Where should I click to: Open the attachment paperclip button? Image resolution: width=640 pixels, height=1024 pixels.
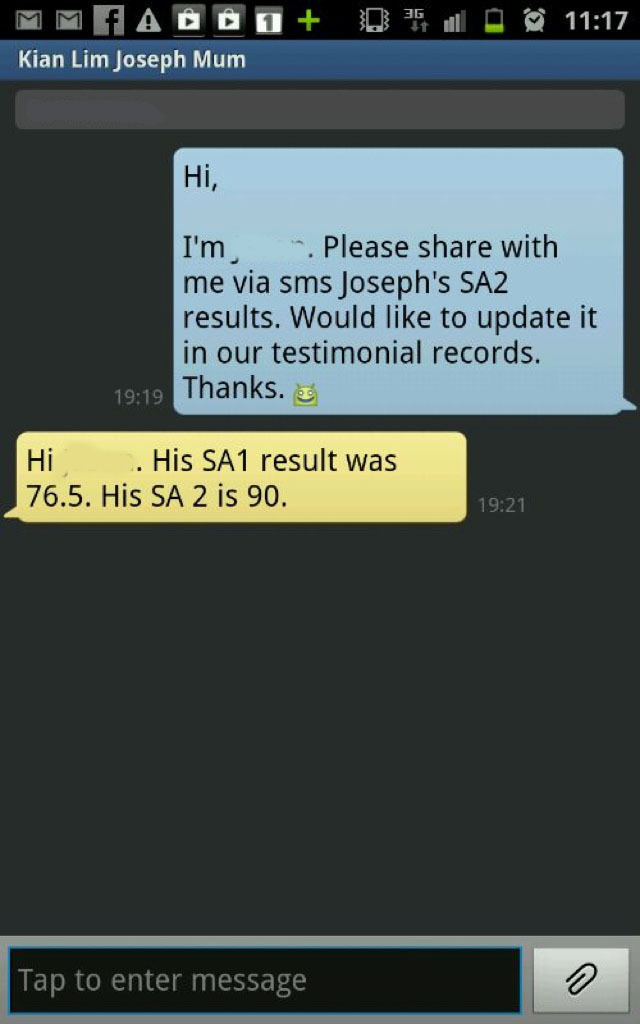point(581,980)
